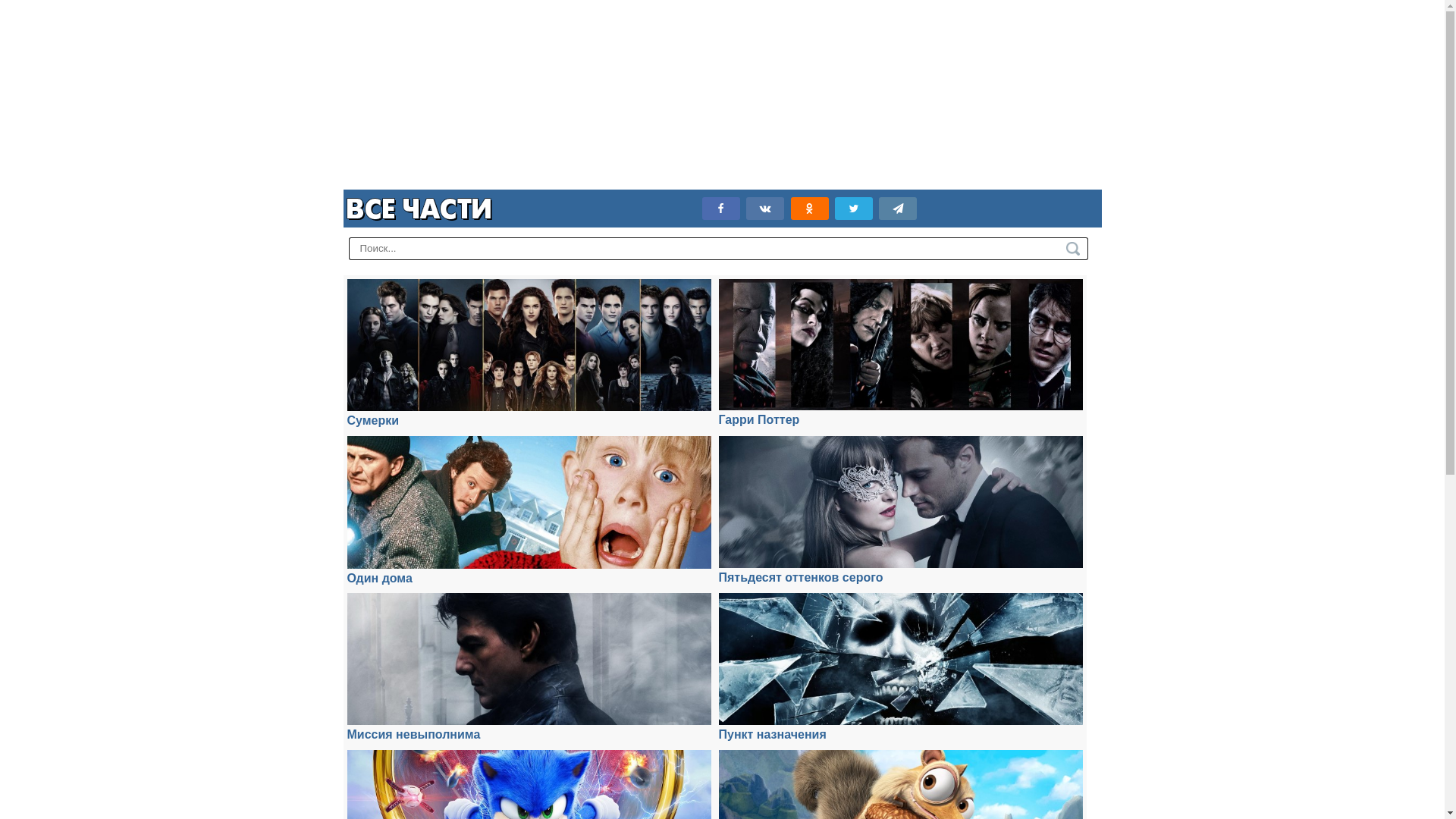Open the Один дома movie tile
1456x819 pixels.
click(529, 502)
